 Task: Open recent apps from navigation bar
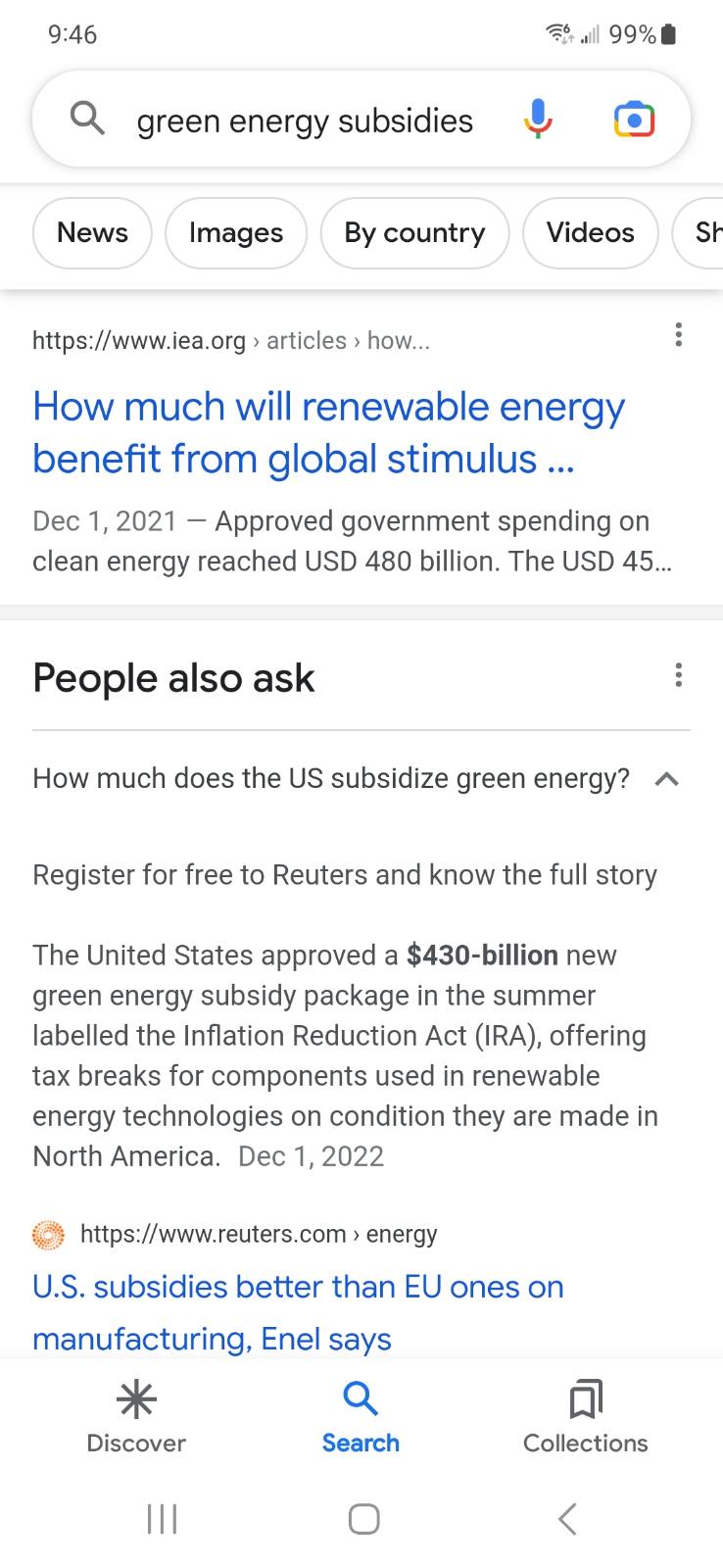[162, 1519]
